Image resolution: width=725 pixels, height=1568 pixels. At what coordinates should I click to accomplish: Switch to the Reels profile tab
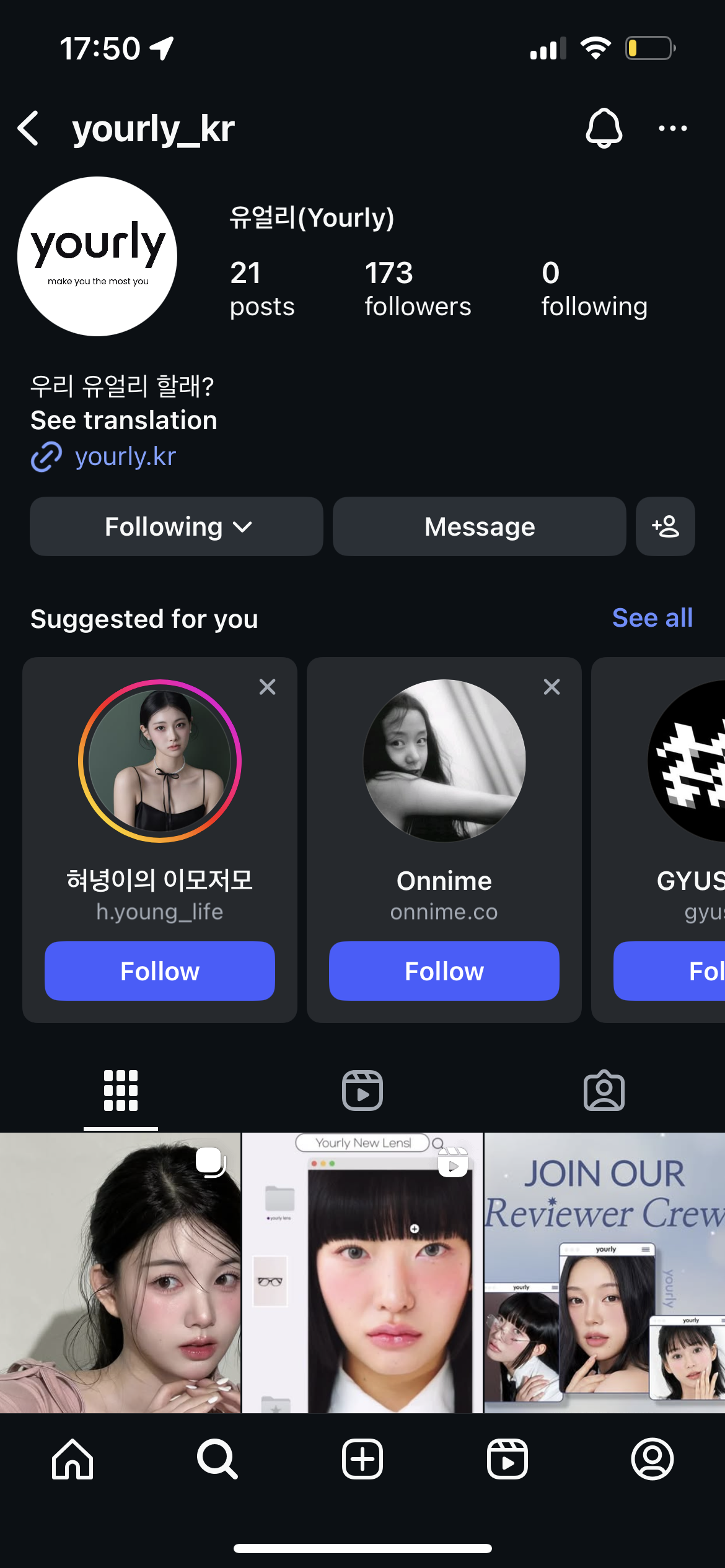click(362, 1091)
